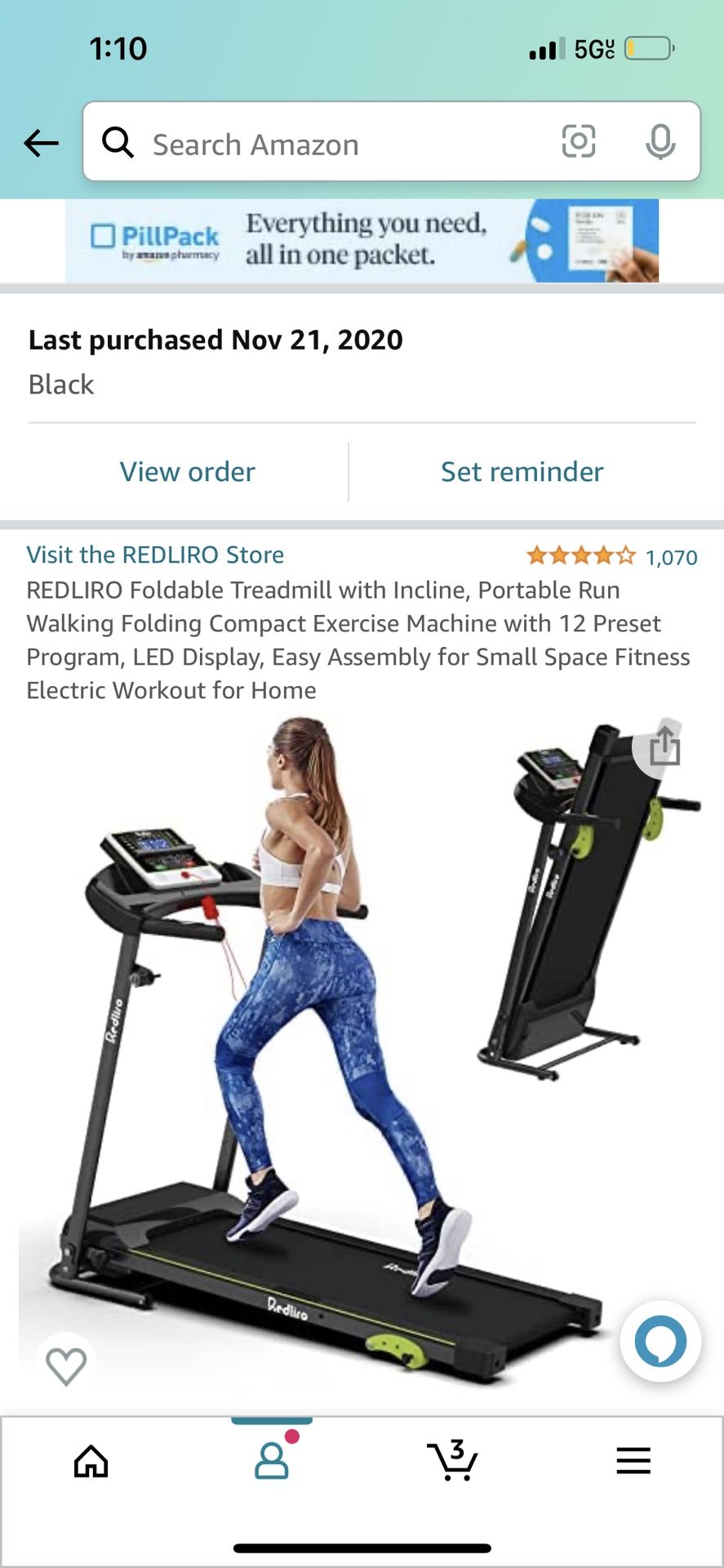
Task: Open the account profile tab
Action: (272, 1460)
